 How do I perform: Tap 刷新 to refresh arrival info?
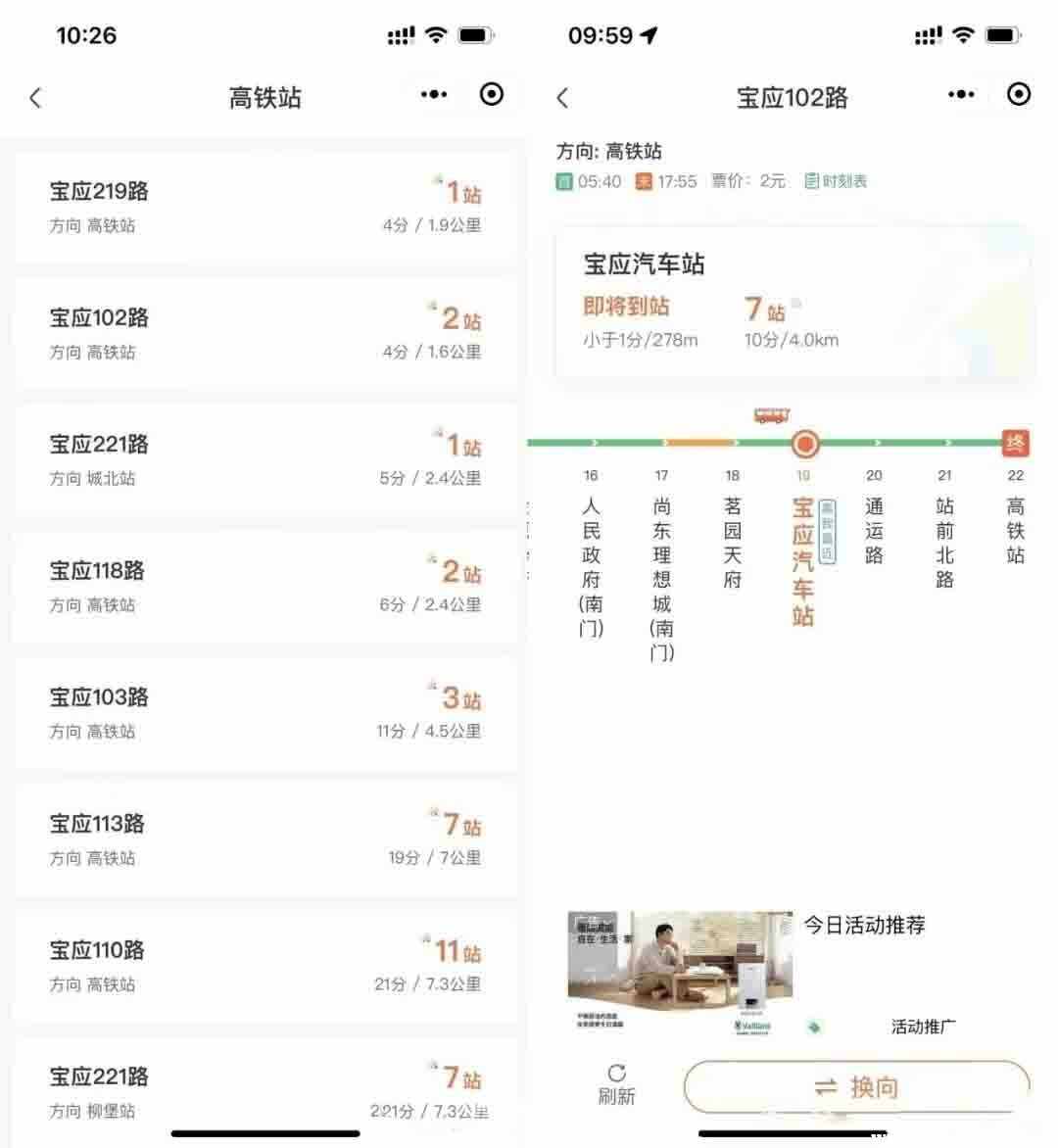point(616,1085)
